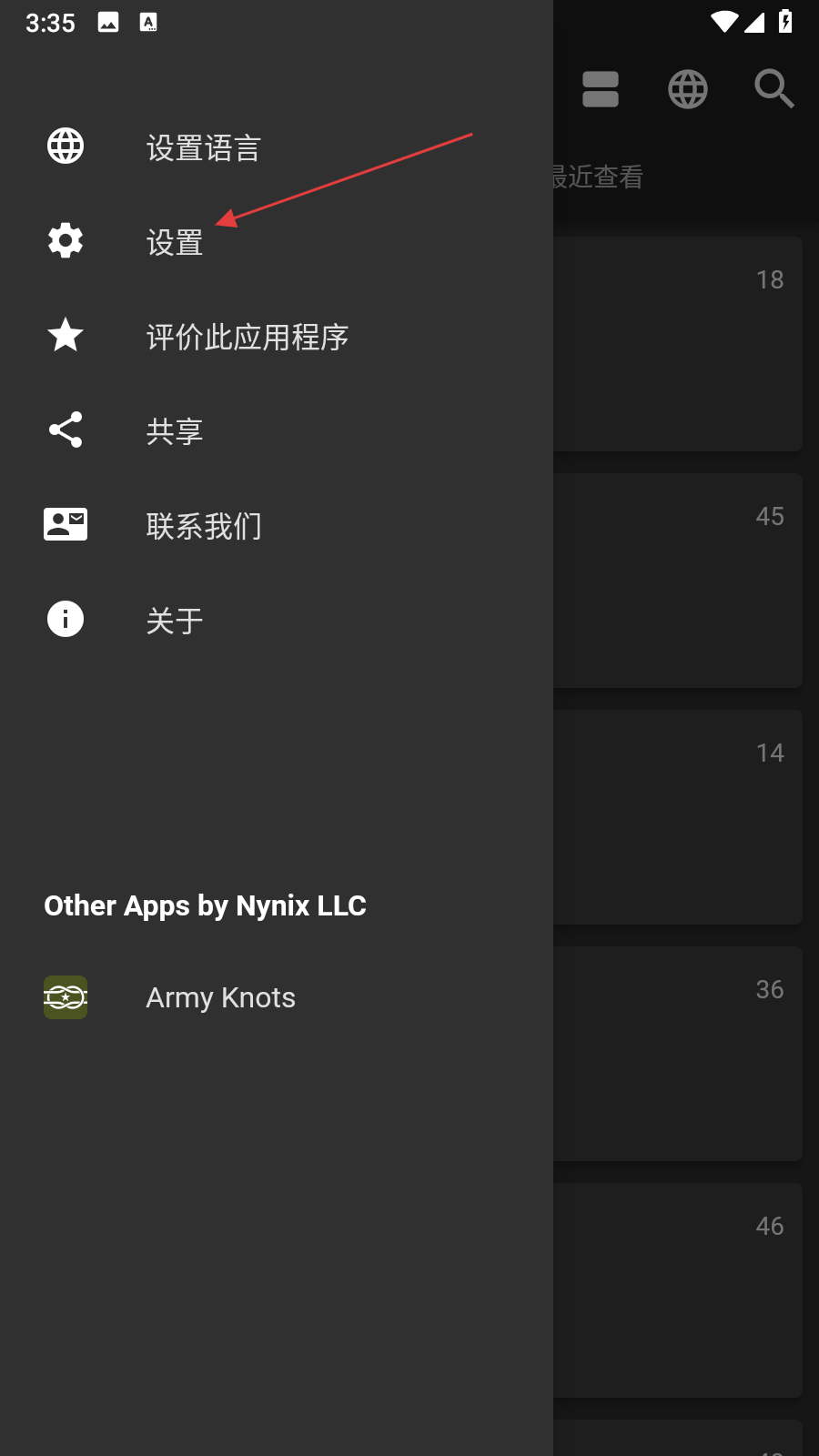
Task: Tap 共享 to share the app
Action: click(174, 431)
